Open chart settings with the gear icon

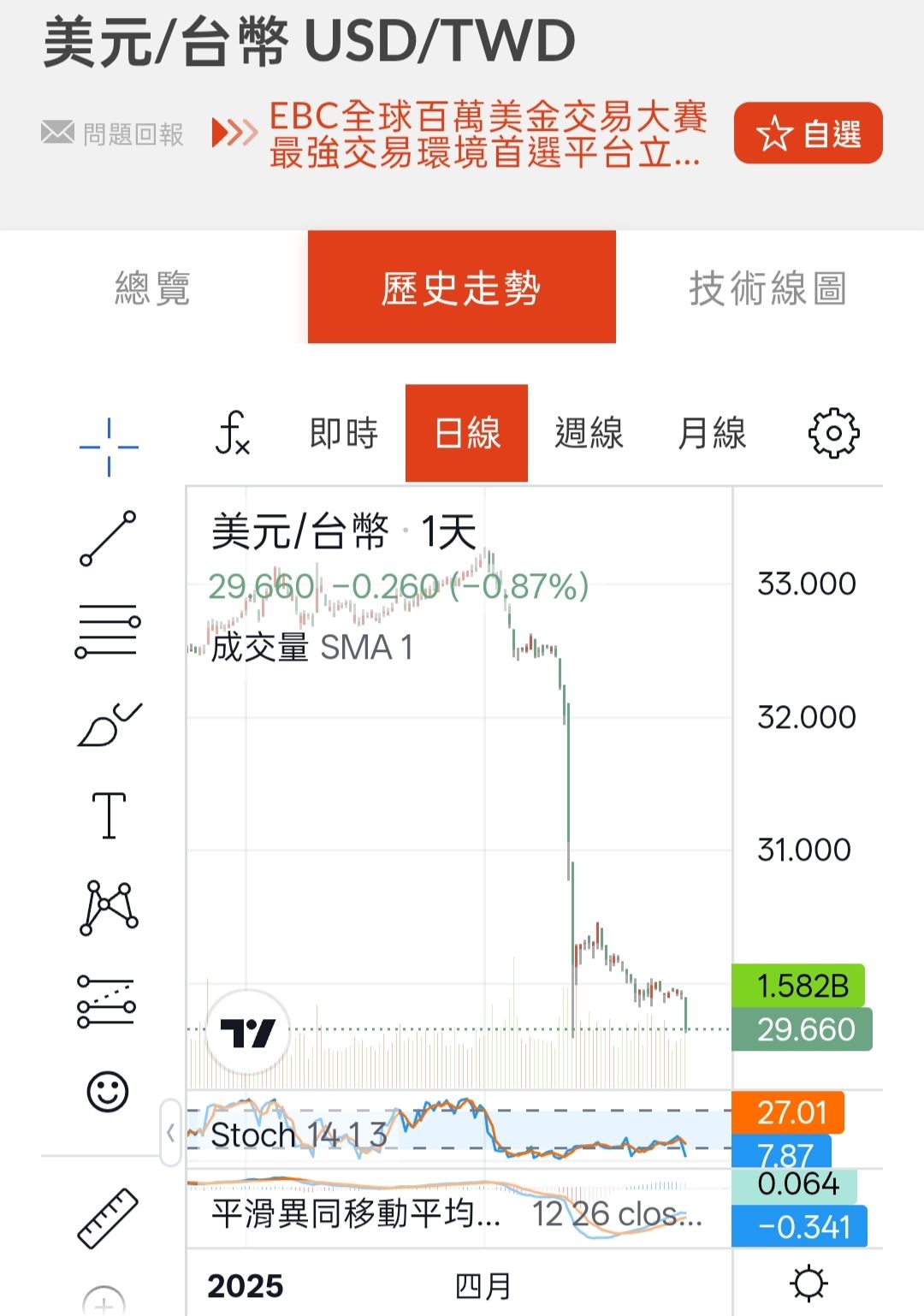tap(832, 434)
